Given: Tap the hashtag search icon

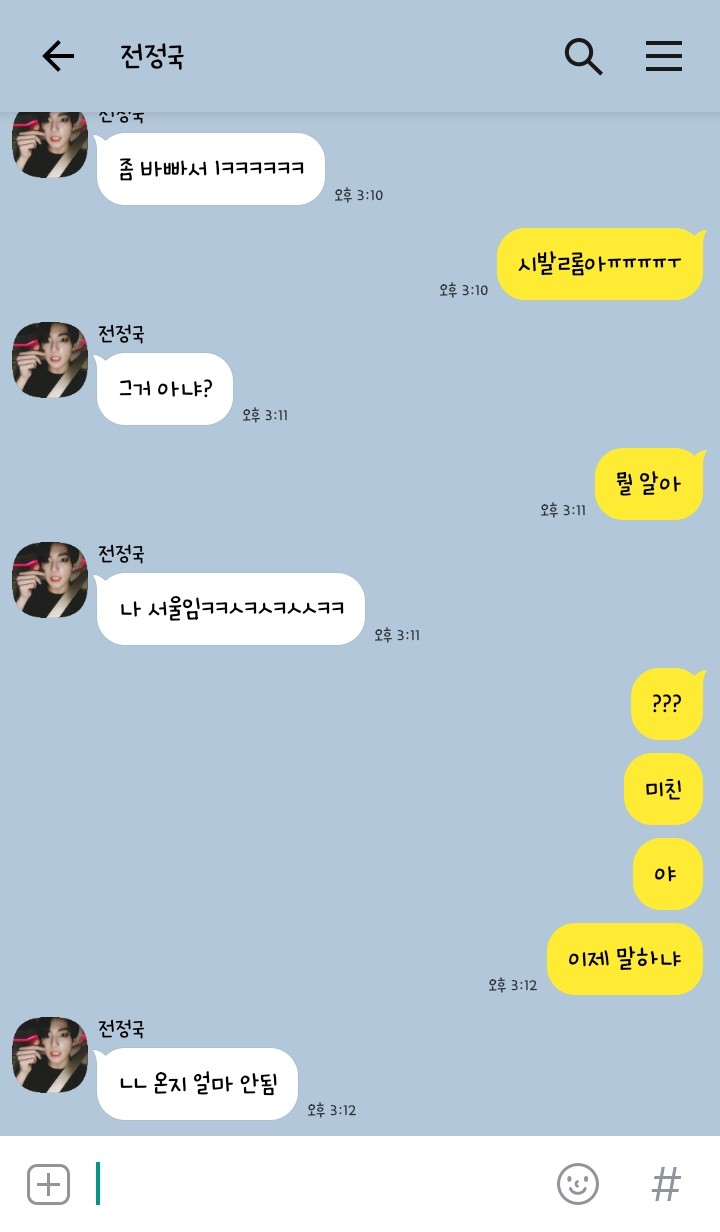Looking at the screenshot, I should click(x=666, y=1185).
